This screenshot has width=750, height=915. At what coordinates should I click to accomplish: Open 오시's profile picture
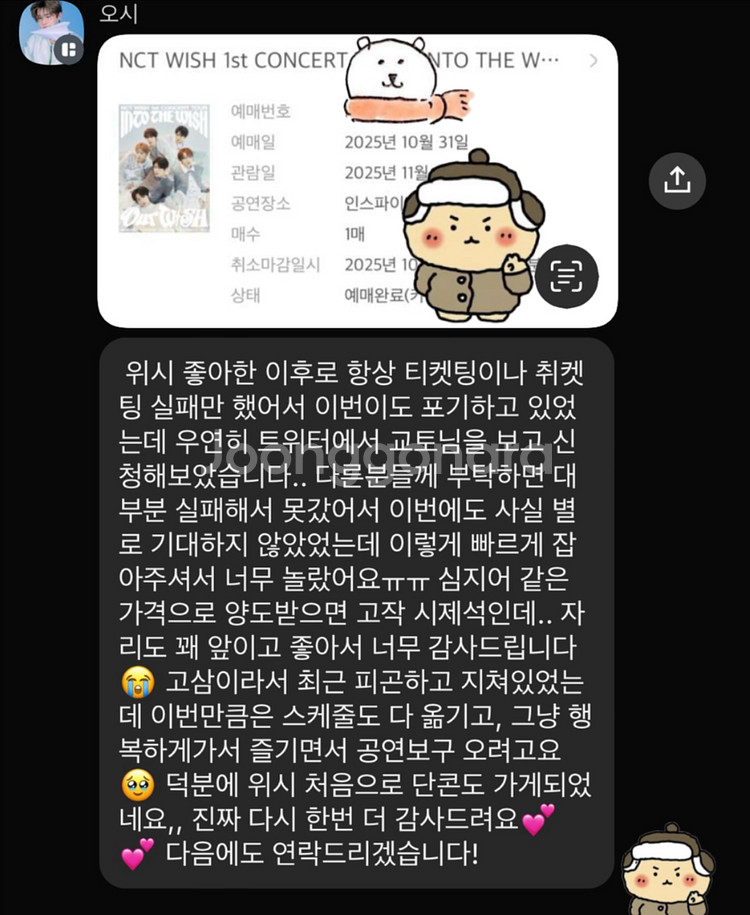pos(51,32)
